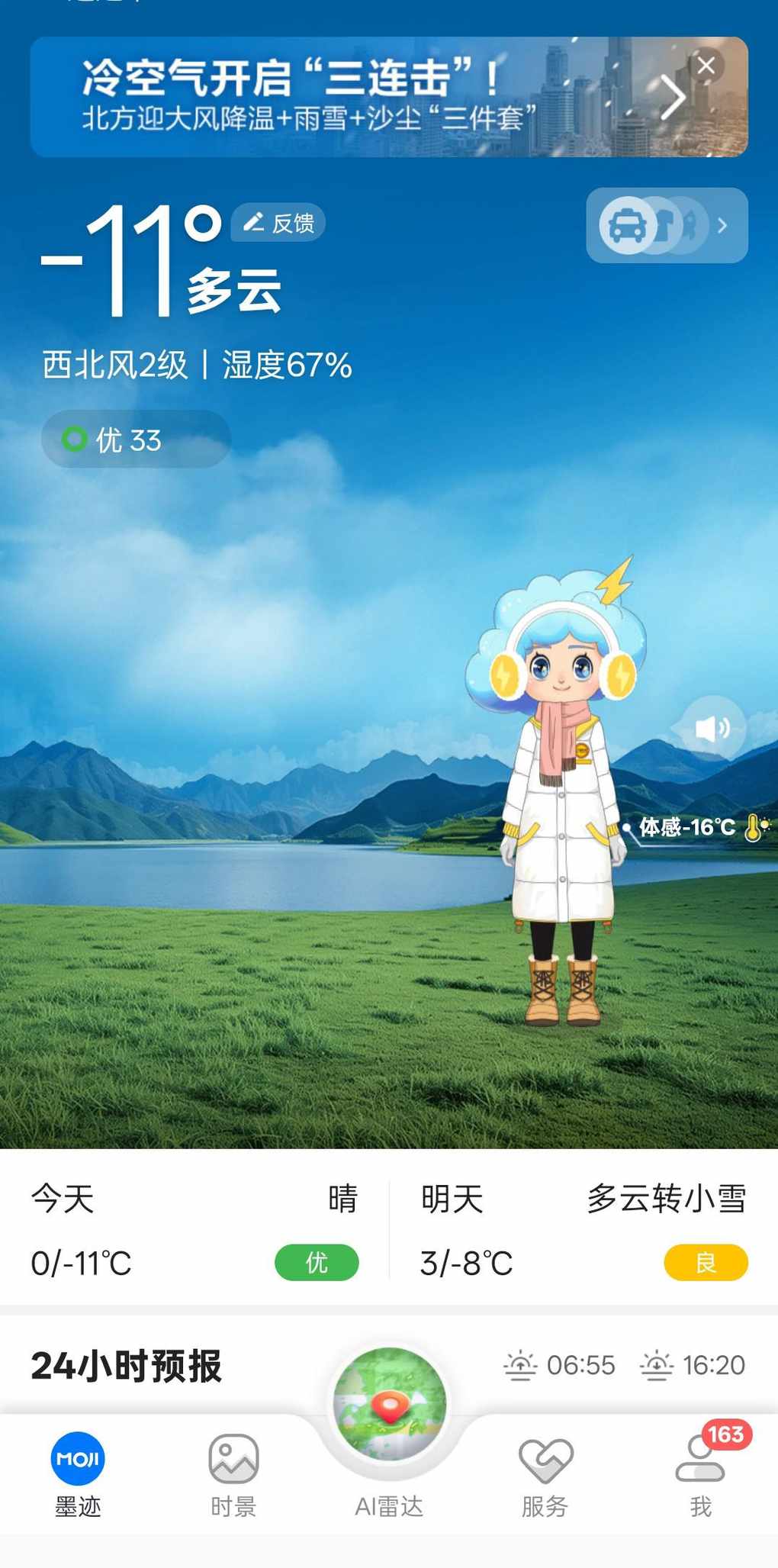Image resolution: width=778 pixels, height=1568 pixels.
Task: Open the cold air news banner
Action: point(343,97)
